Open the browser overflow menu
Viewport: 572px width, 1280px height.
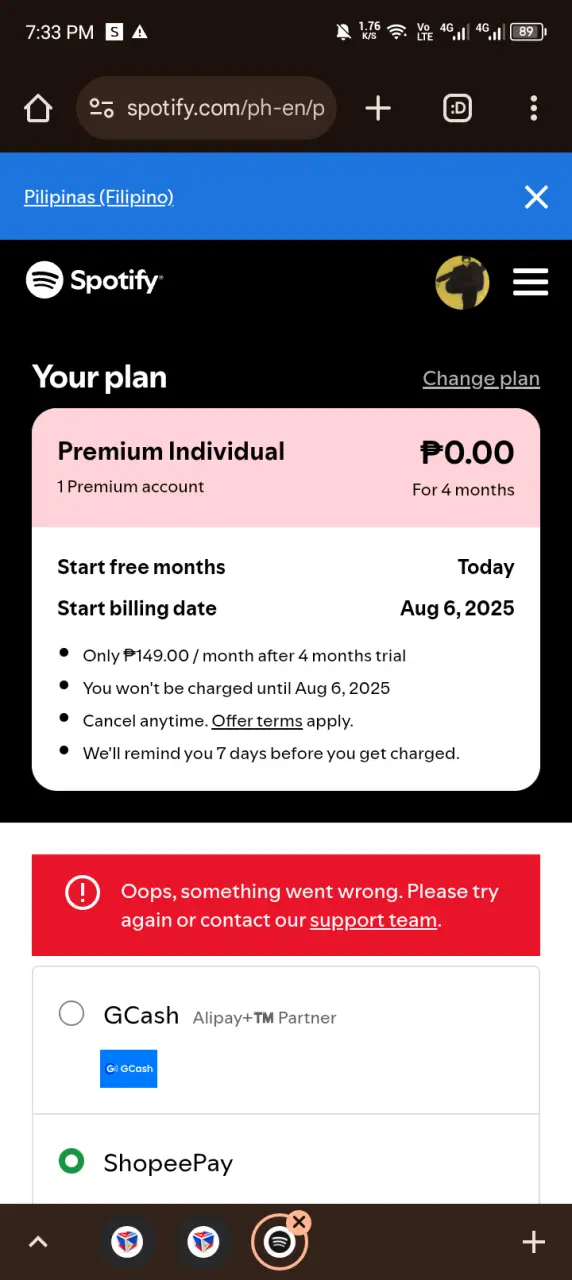tap(534, 108)
